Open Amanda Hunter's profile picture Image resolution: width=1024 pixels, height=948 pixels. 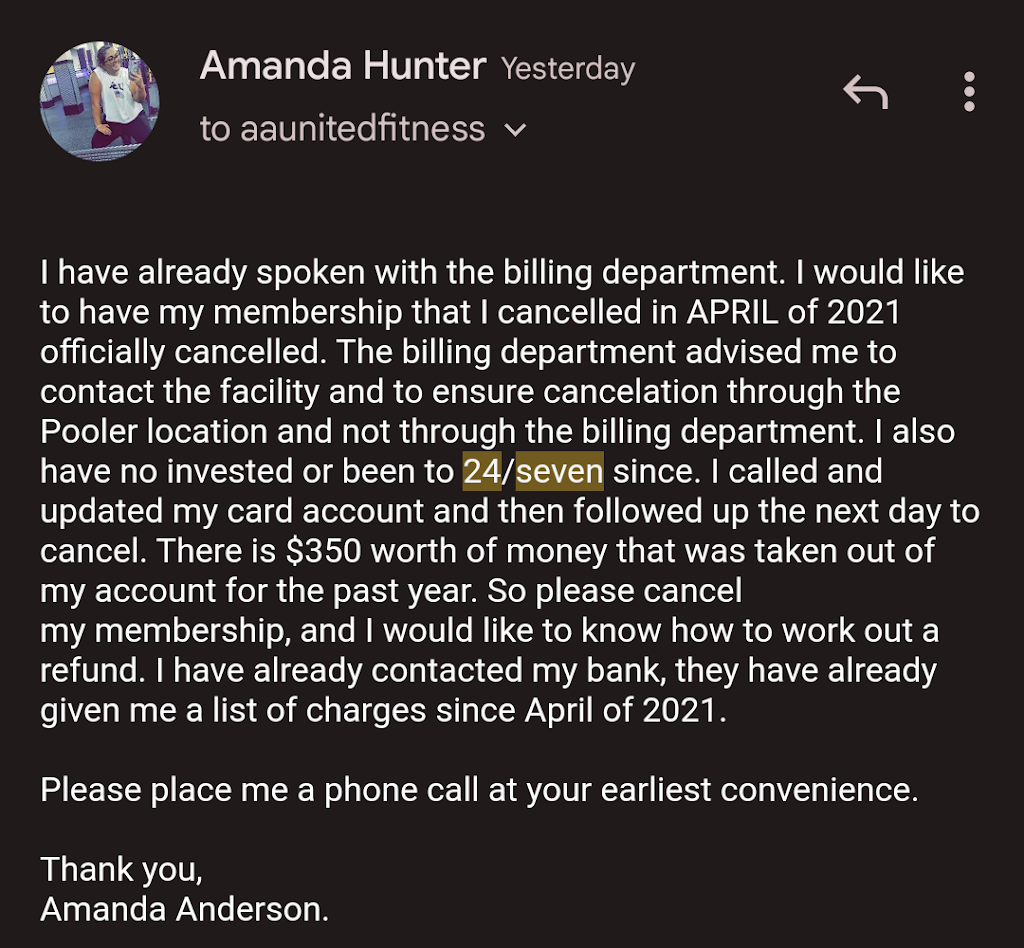pyautogui.click(x=99, y=100)
